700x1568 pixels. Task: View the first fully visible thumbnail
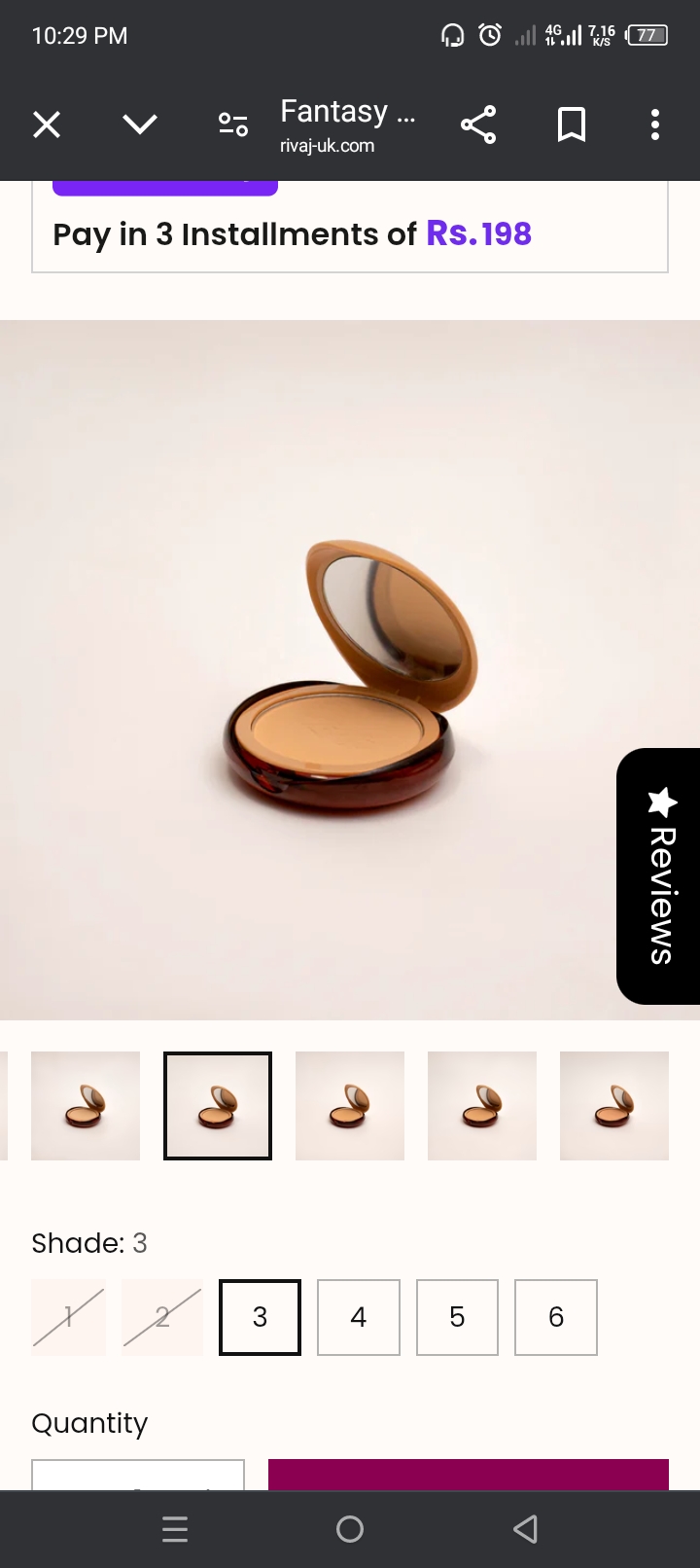point(86,1106)
